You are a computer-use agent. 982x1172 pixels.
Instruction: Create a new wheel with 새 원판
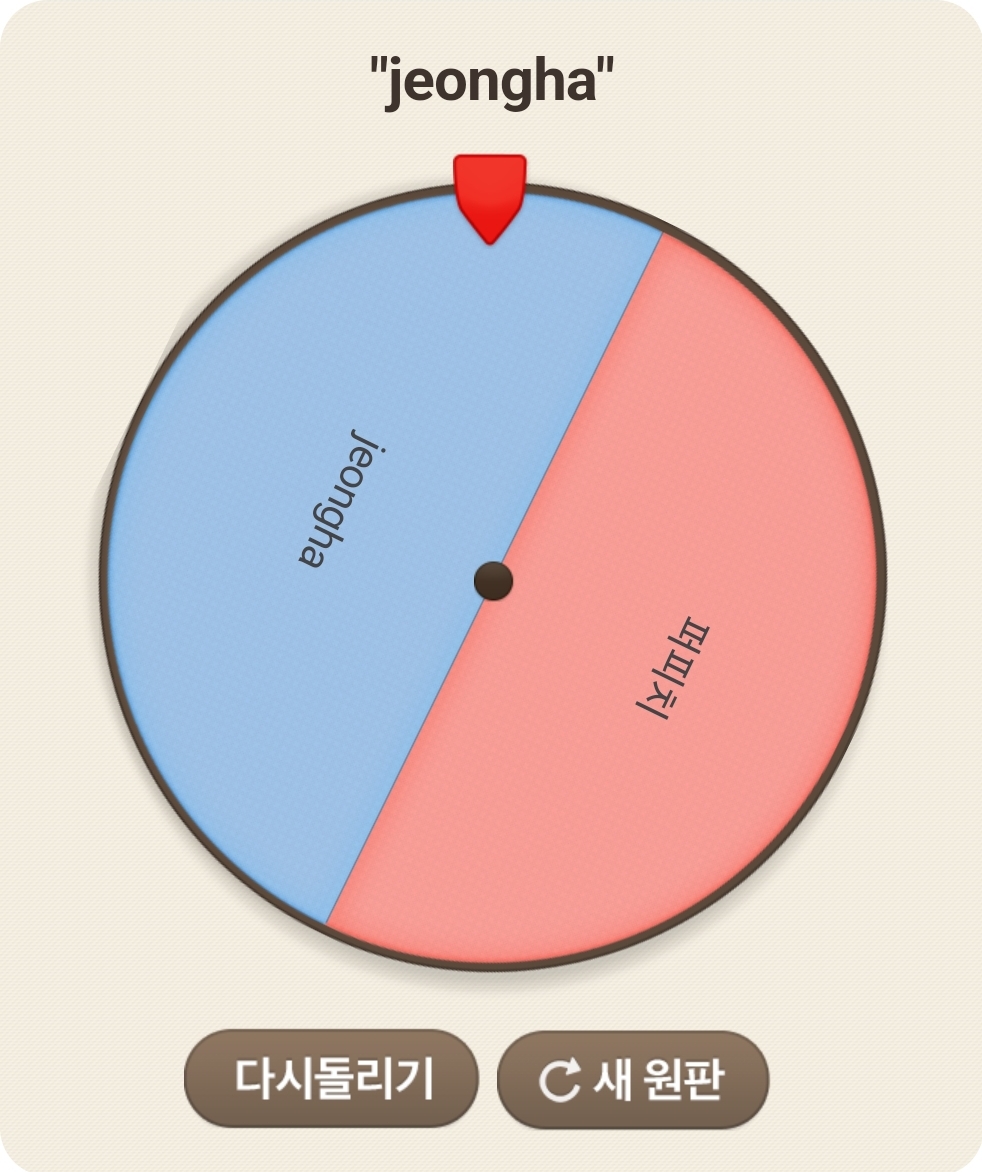coord(632,1080)
